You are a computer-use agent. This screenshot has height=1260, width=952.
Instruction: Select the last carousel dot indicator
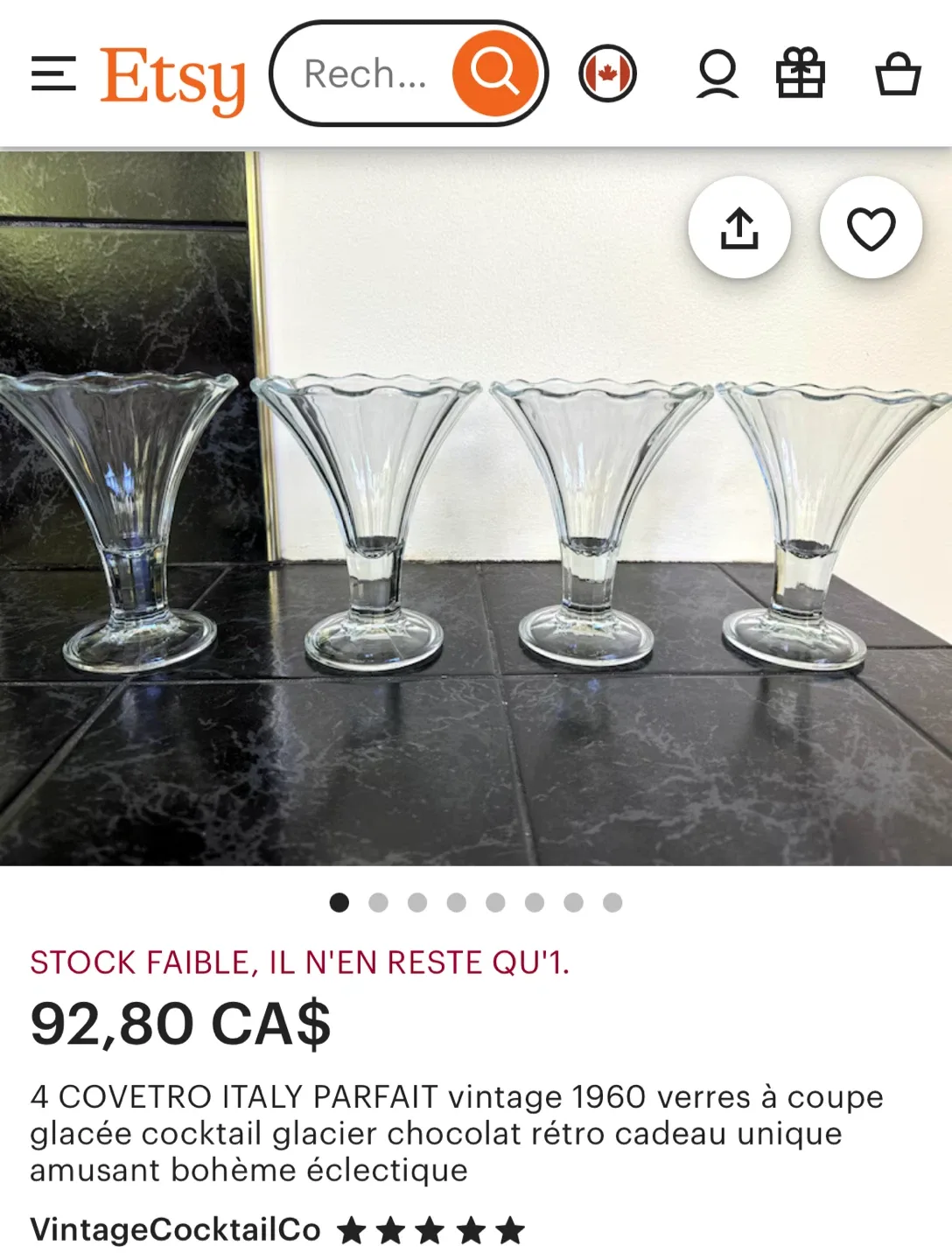[612, 900]
